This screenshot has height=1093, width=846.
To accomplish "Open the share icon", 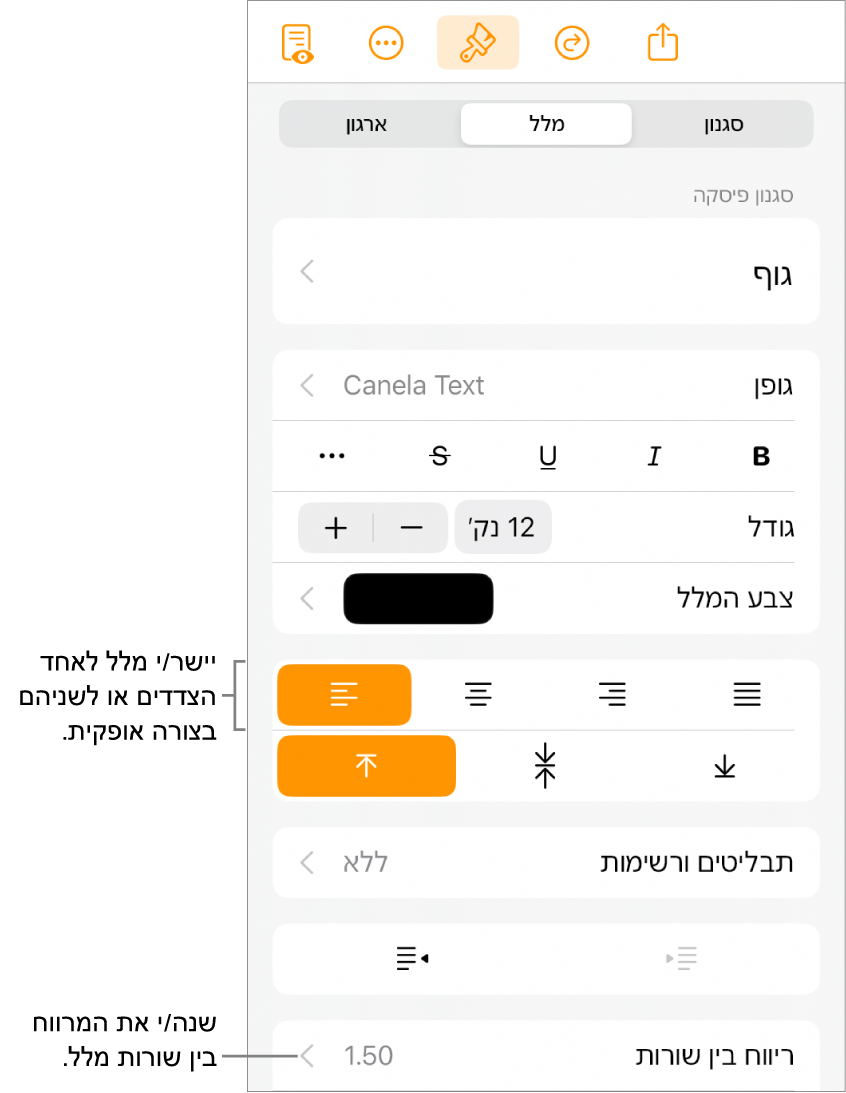I will click(x=663, y=43).
